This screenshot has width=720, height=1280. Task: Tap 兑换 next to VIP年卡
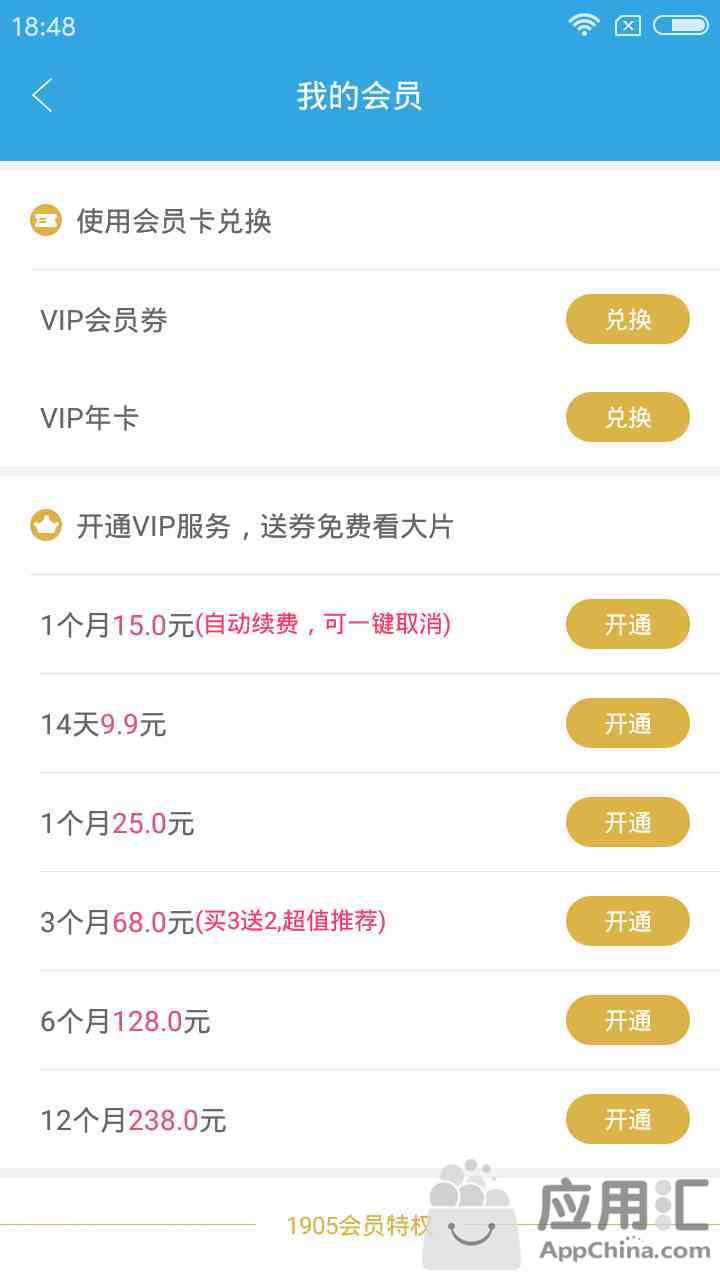pyautogui.click(x=628, y=417)
